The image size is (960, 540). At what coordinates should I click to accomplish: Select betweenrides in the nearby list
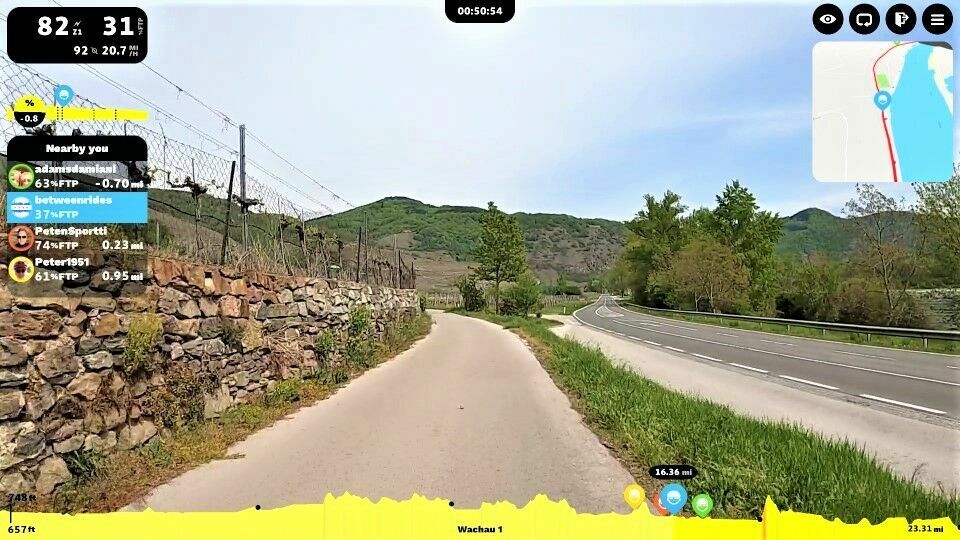[77, 207]
